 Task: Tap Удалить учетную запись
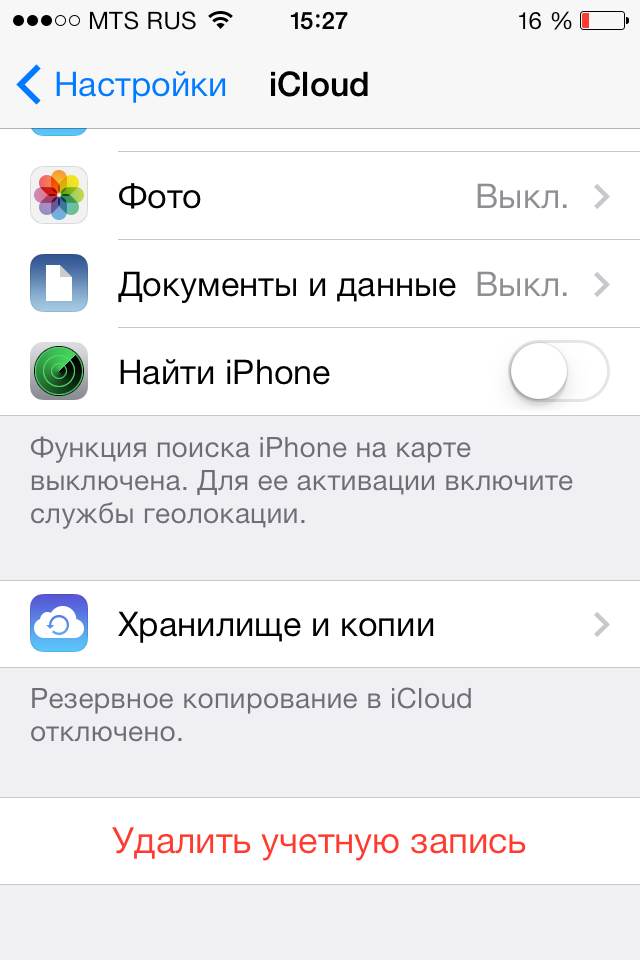[319, 841]
